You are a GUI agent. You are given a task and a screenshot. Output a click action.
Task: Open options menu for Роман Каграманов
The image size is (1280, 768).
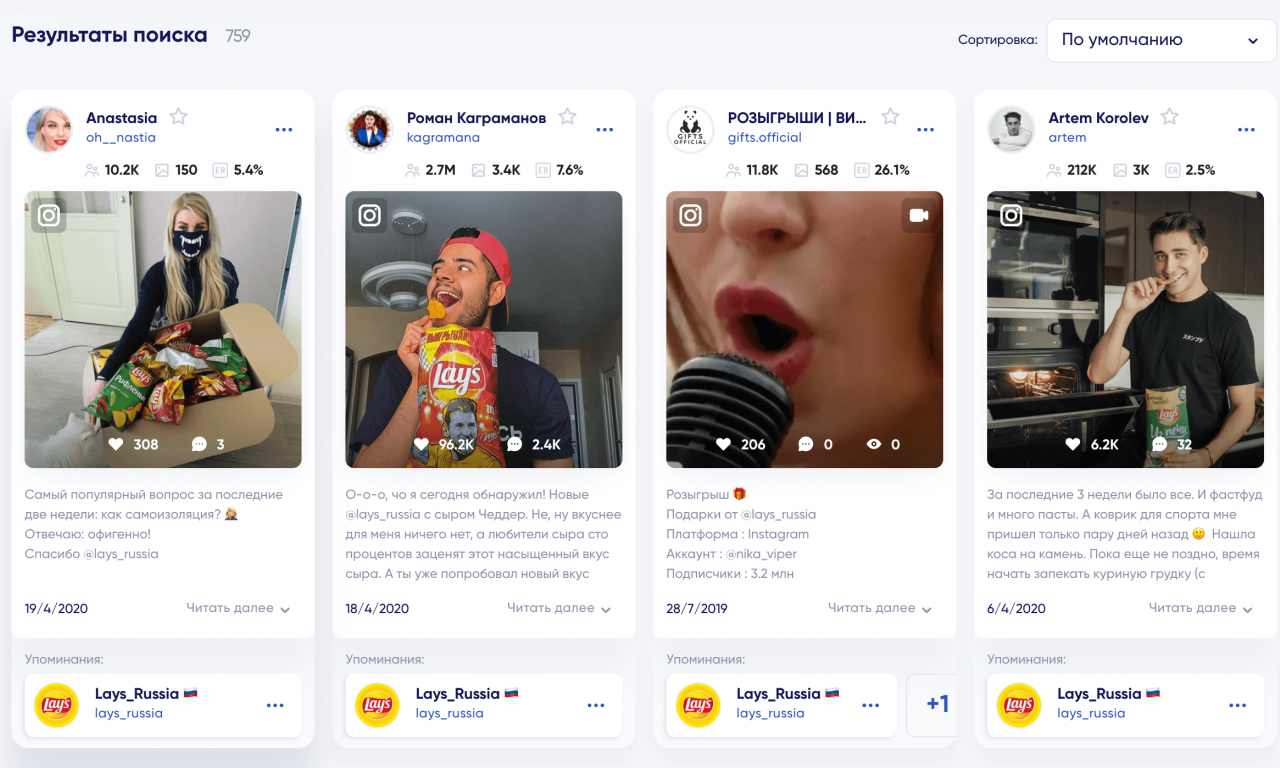(605, 129)
